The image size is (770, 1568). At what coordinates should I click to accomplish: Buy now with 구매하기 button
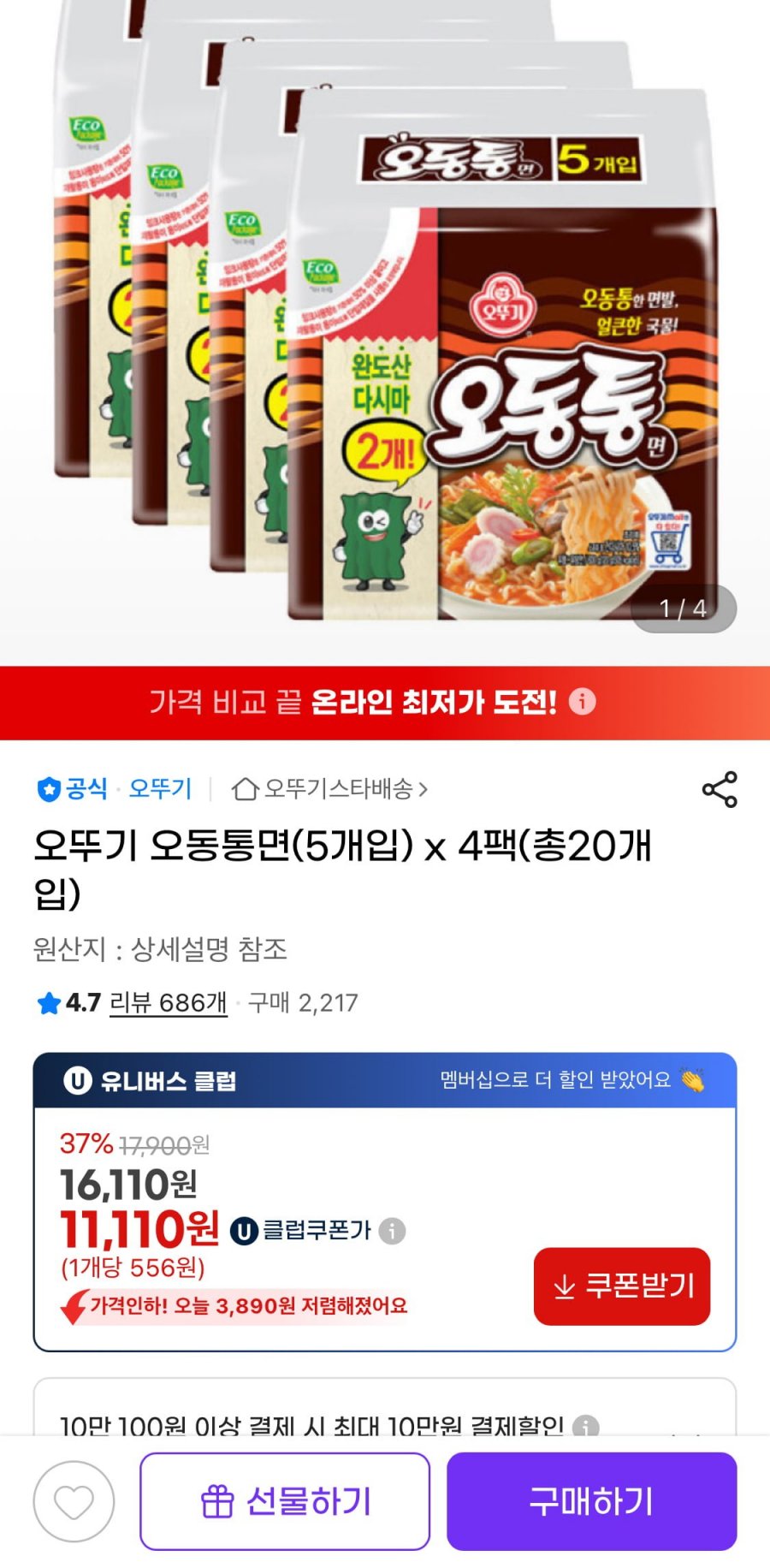[x=591, y=1501]
